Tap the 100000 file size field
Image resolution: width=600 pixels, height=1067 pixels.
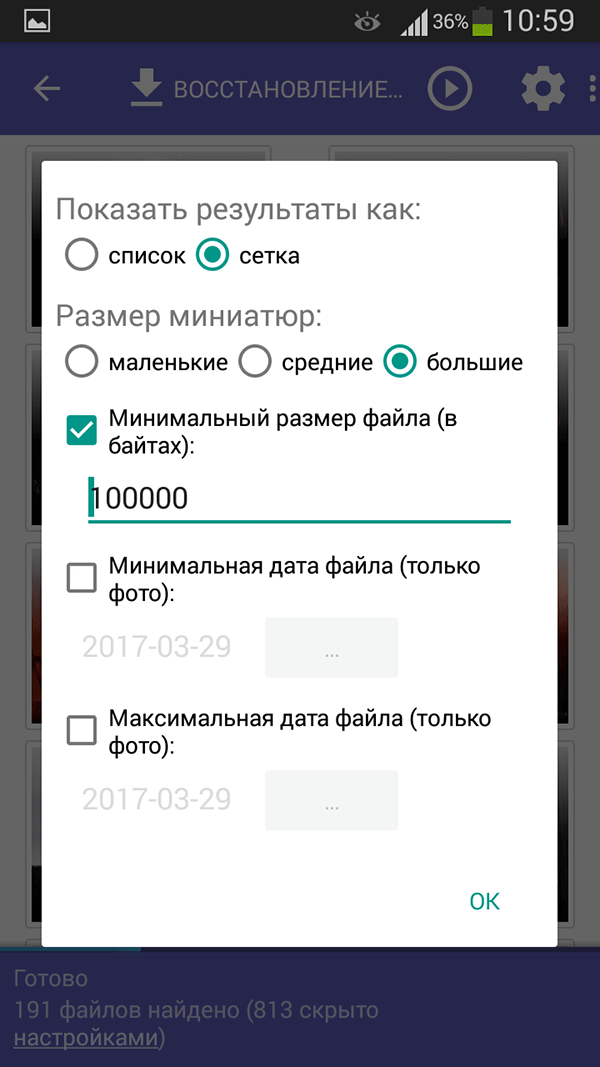pyautogui.click(x=300, y=498)
